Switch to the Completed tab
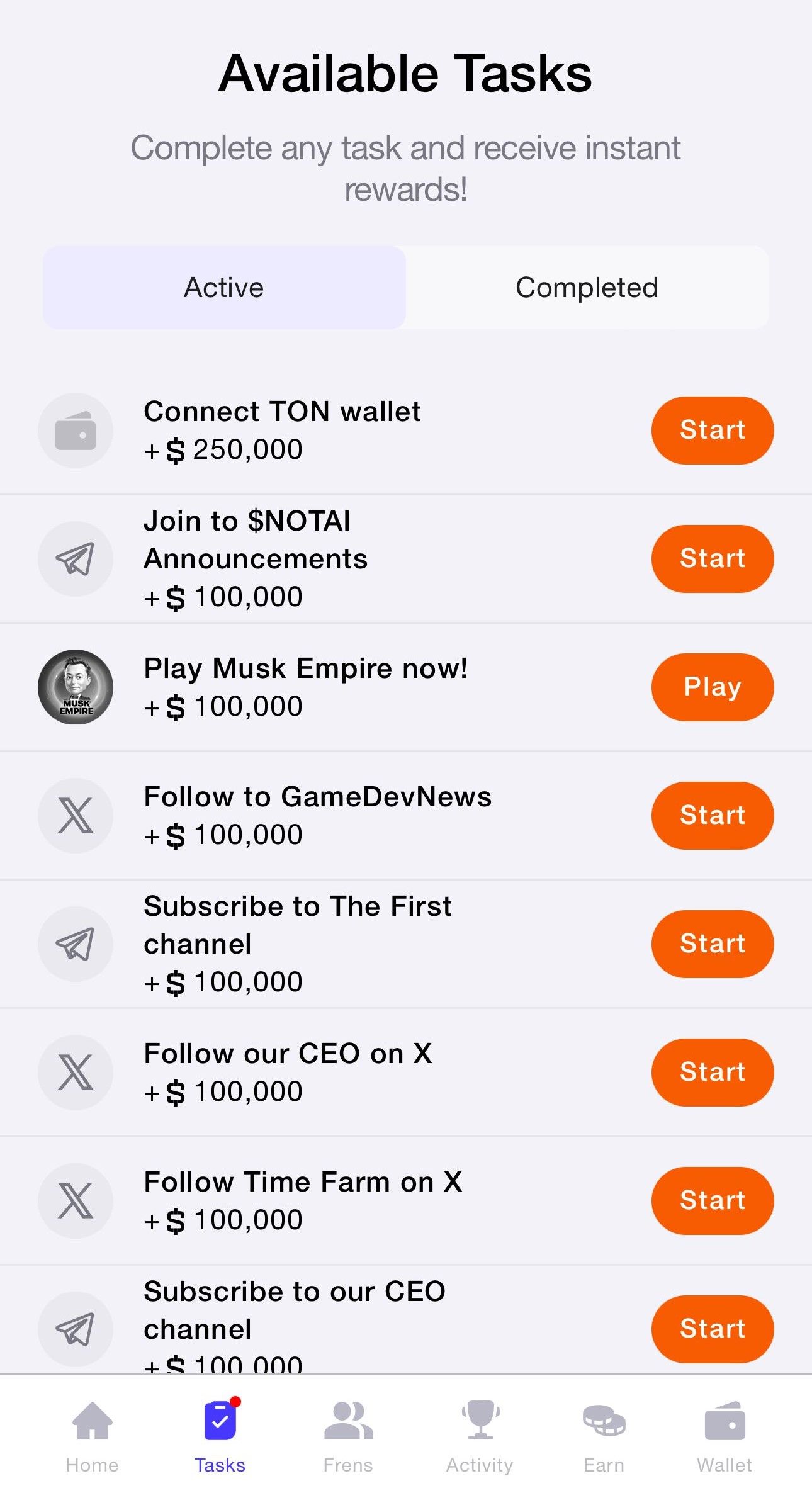812x1493 pixels. click(587, 287)
